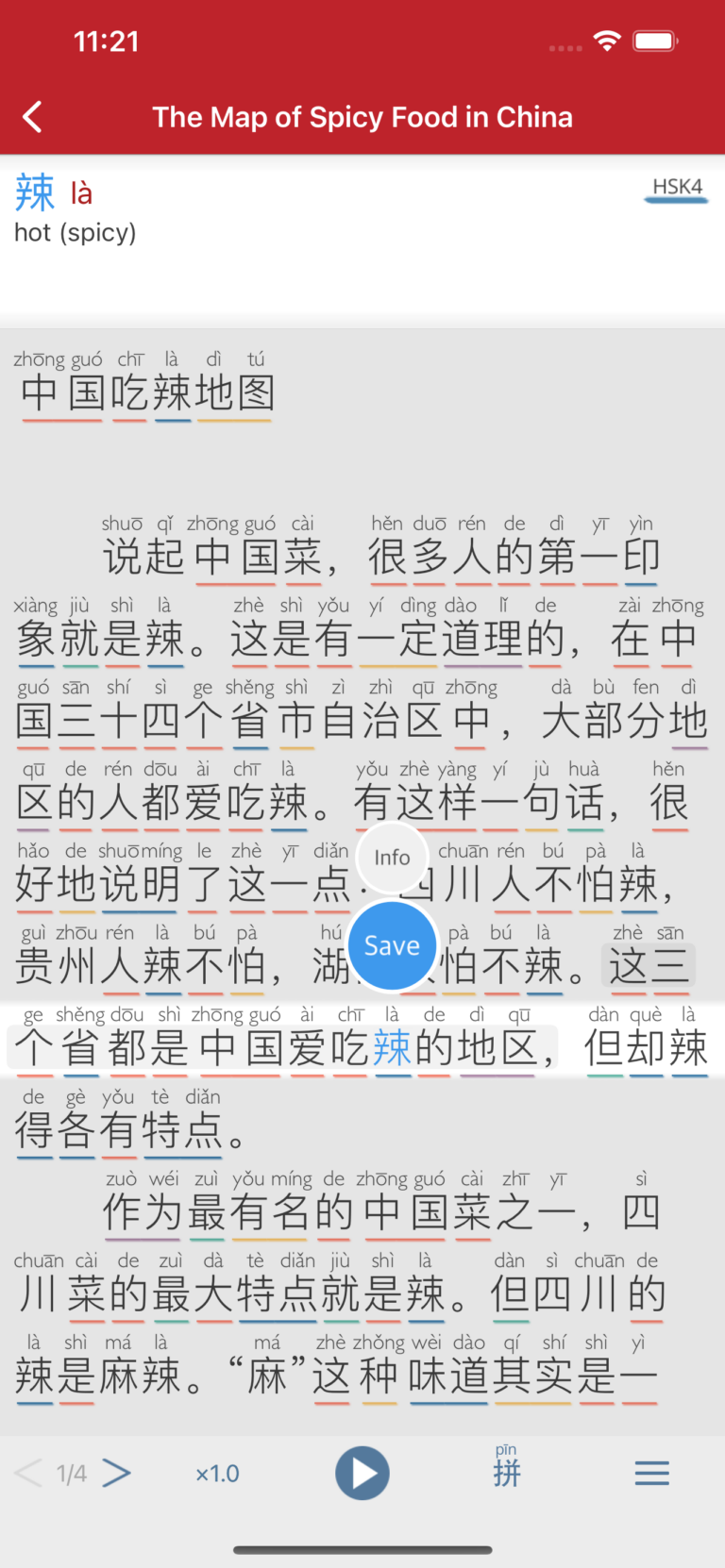This screenshot has height=1568, width=725.
Task: Go back using the header arrow
Action: 33,117
